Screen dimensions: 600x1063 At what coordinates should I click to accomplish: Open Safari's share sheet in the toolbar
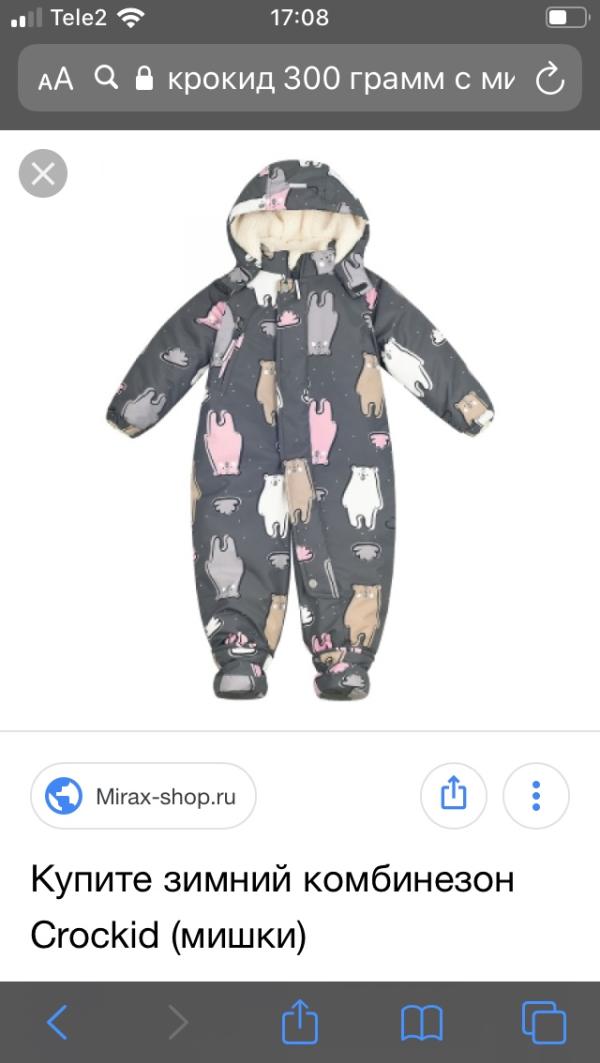(x=300, y=1022)
